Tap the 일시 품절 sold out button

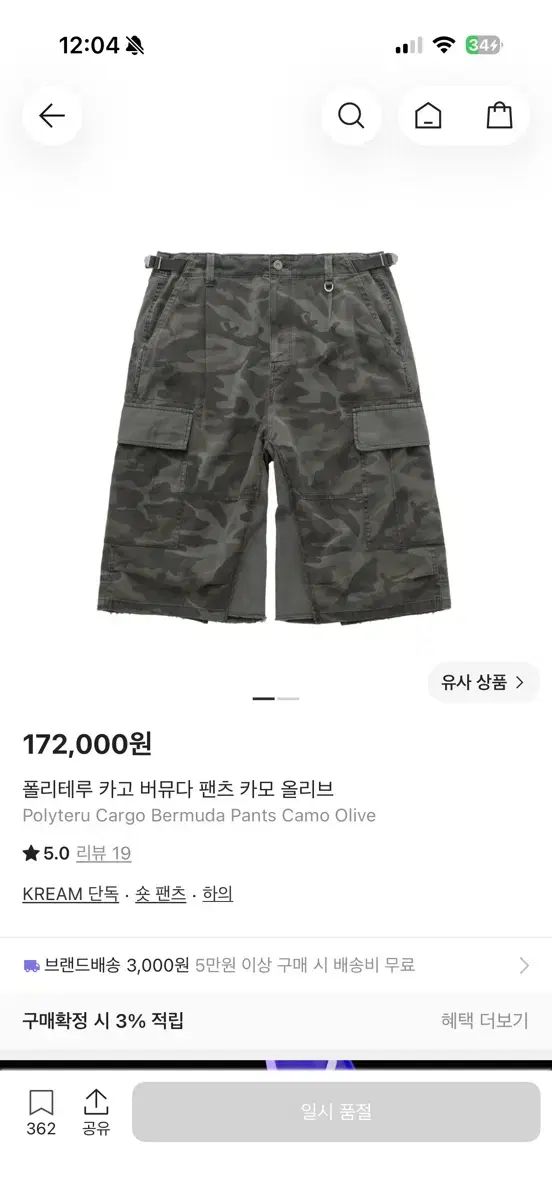click(336, 1112)
